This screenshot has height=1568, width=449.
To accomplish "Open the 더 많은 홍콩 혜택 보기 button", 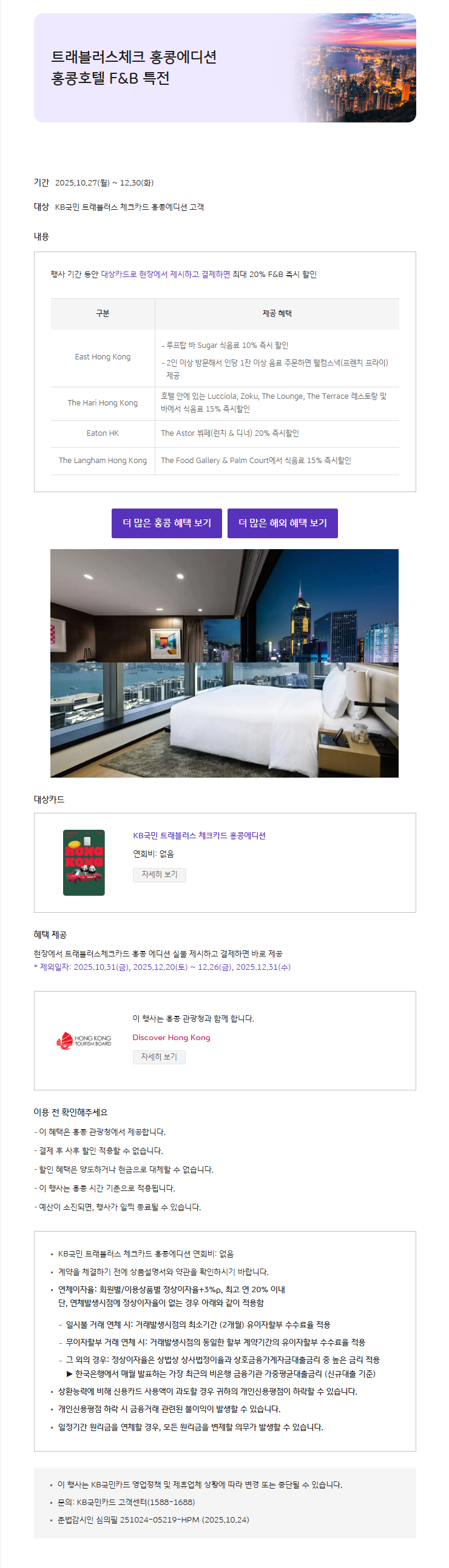I will coord(167,523).
